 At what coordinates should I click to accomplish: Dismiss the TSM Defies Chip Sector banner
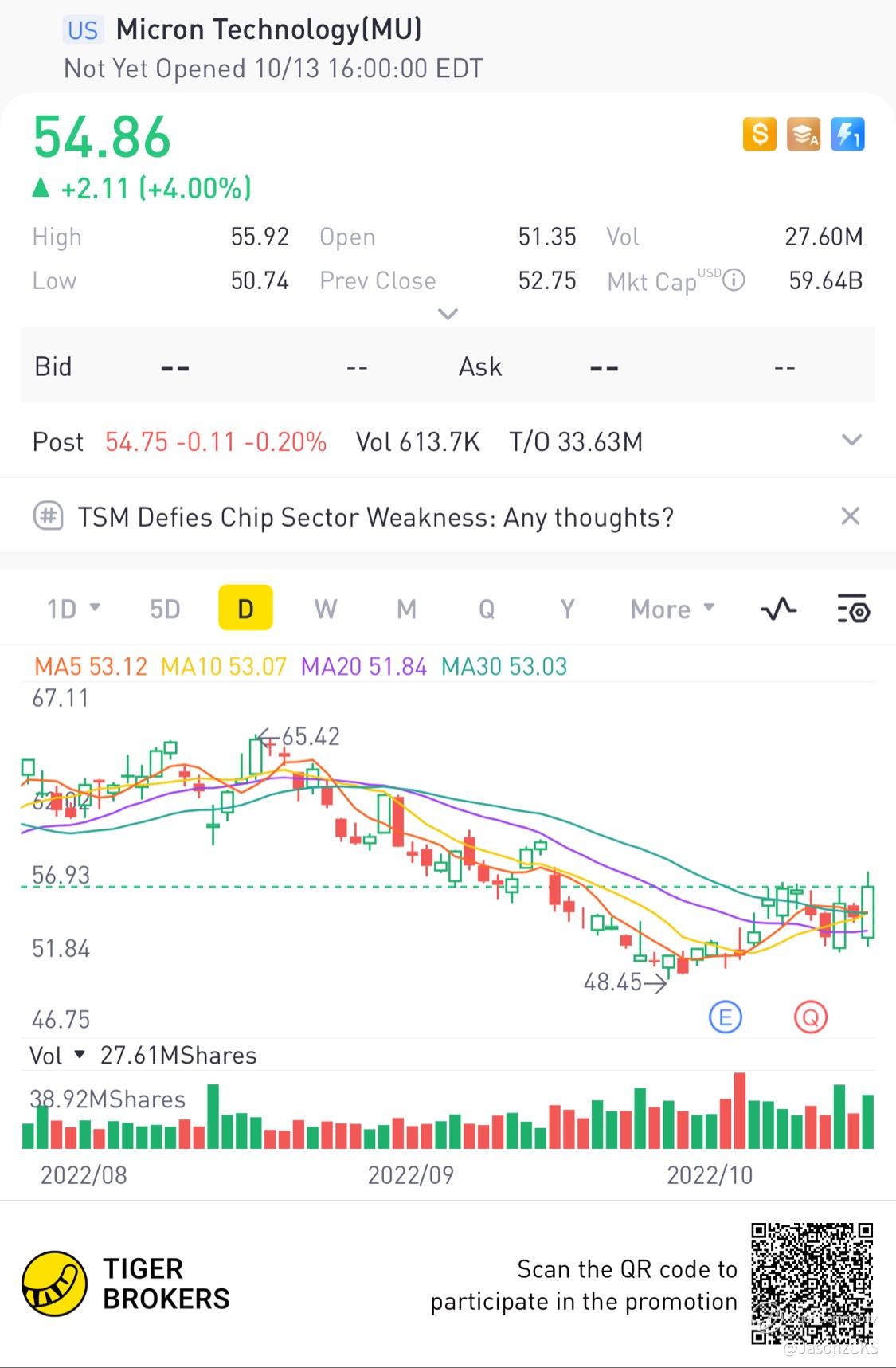point(850,516)
